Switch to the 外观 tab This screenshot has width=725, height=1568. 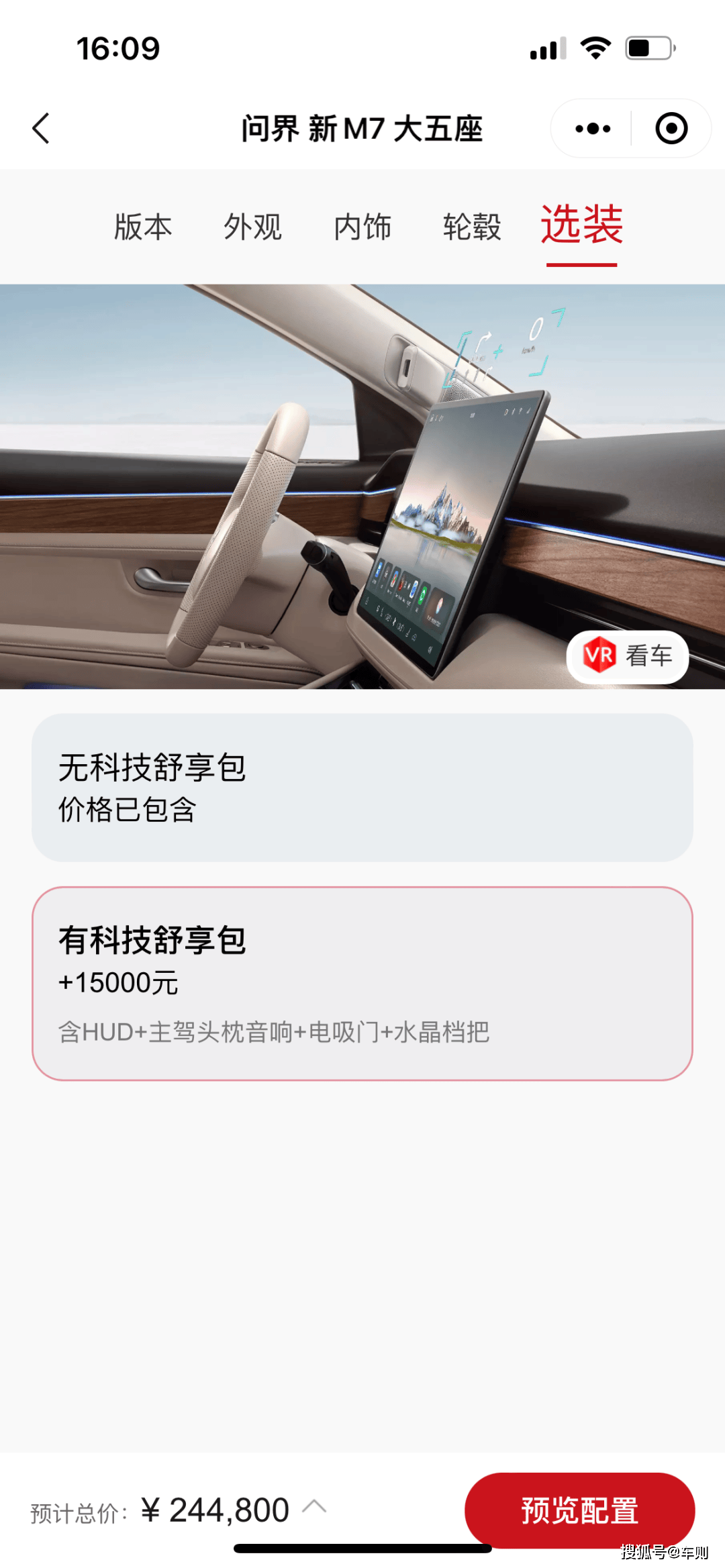(x=253, y=227)
